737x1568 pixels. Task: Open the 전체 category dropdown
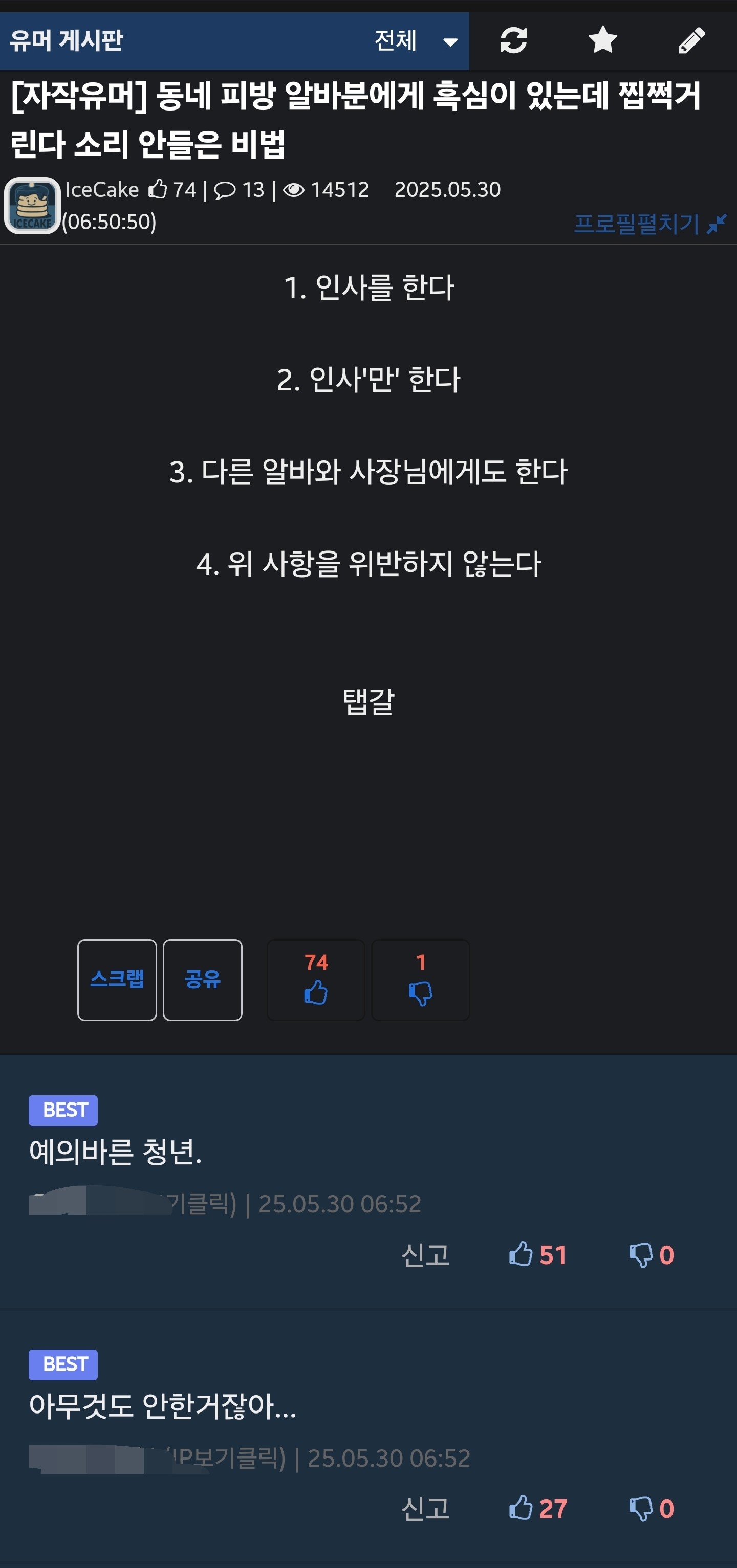click(x=416, y=41)
